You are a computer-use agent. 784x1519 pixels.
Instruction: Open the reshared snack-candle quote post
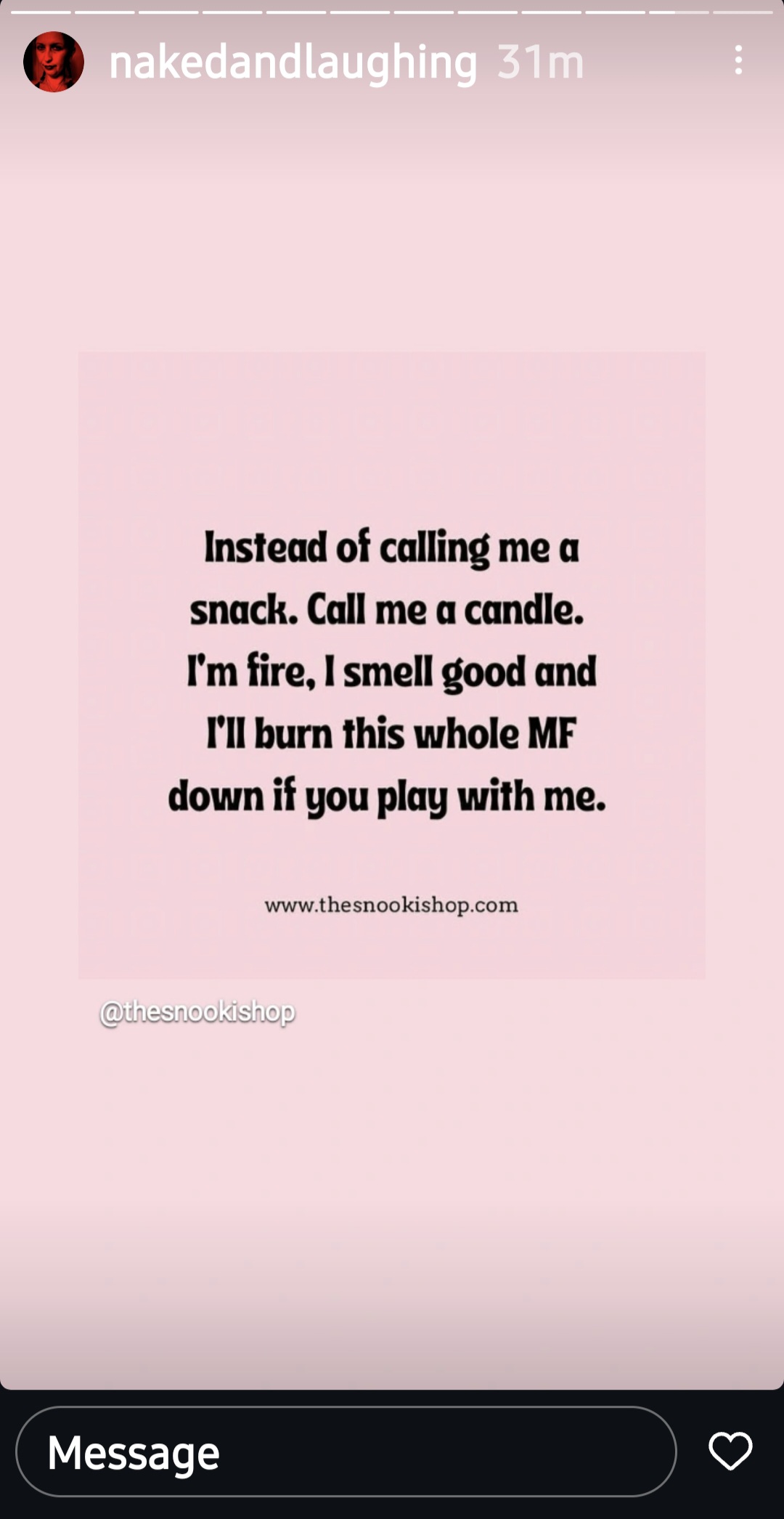(x=392, y=665)
